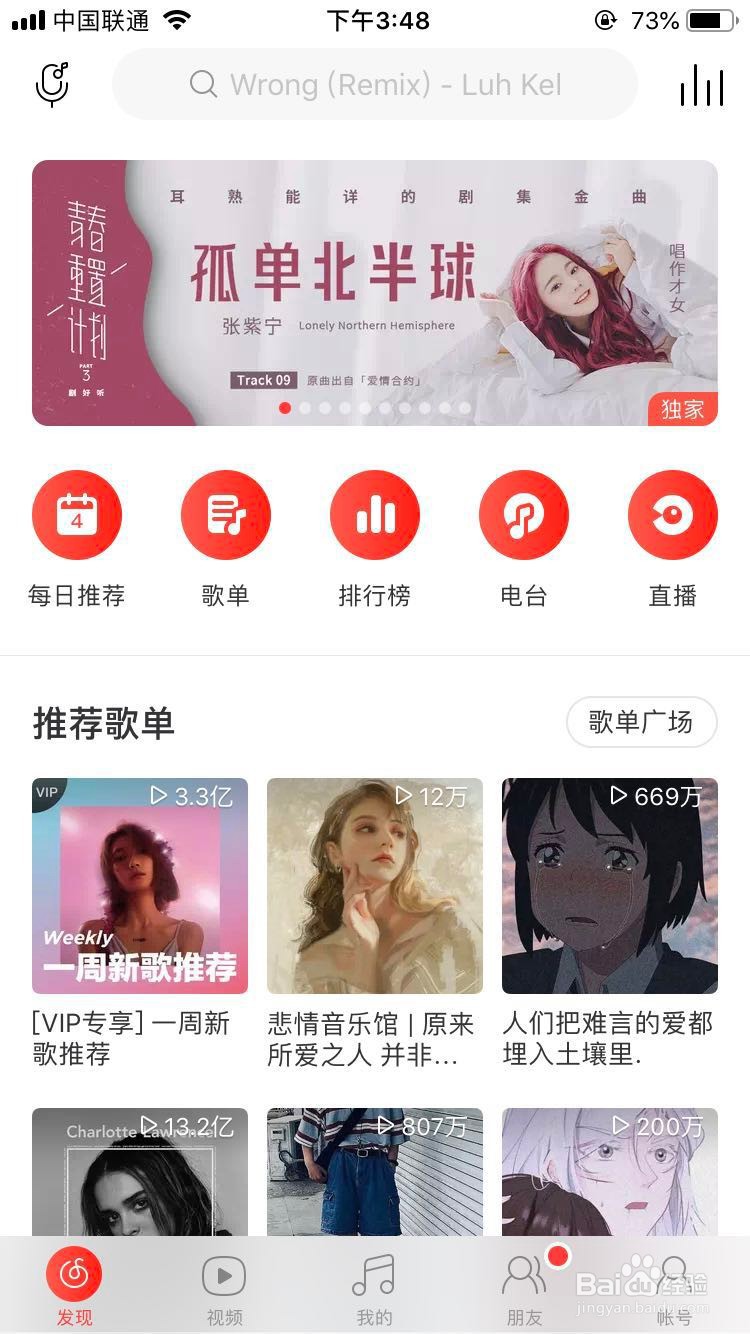The width and height of the screenshot is (750, 1334).
Task: Tap the sing-recognition microphone icon top left
Action: [50, 84]
